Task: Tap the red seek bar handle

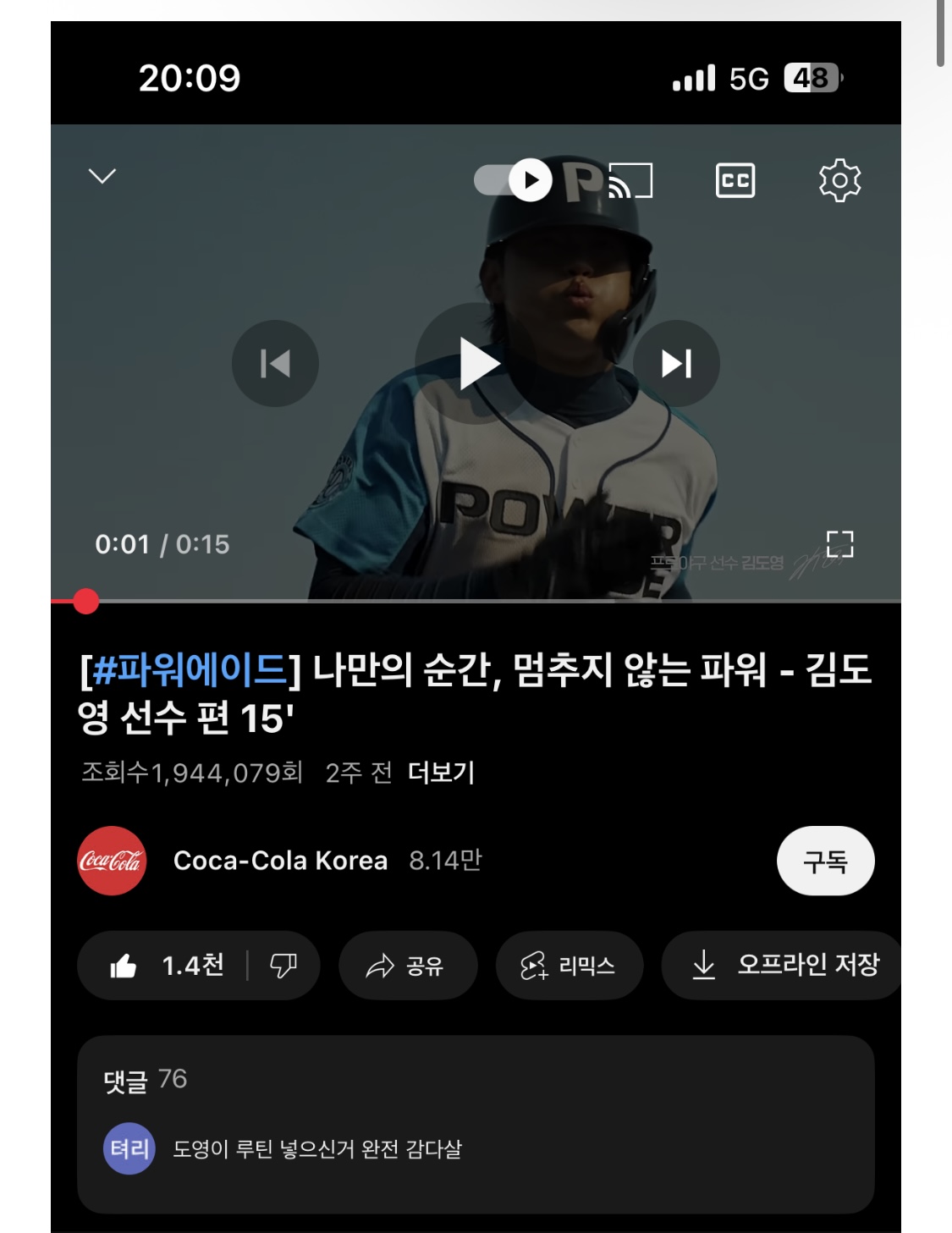Action: [x=85, y=602]
